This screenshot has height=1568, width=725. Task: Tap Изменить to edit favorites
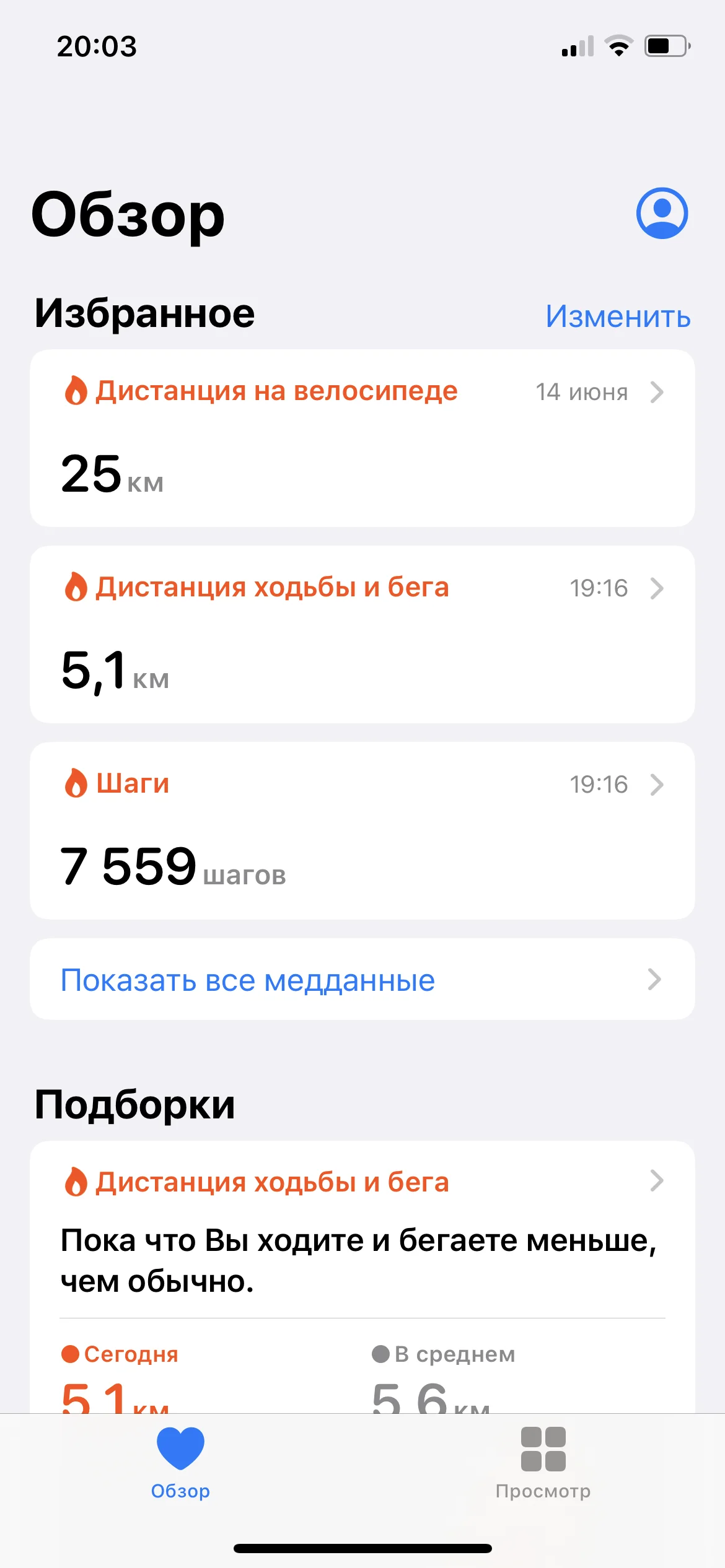[617, 316]
